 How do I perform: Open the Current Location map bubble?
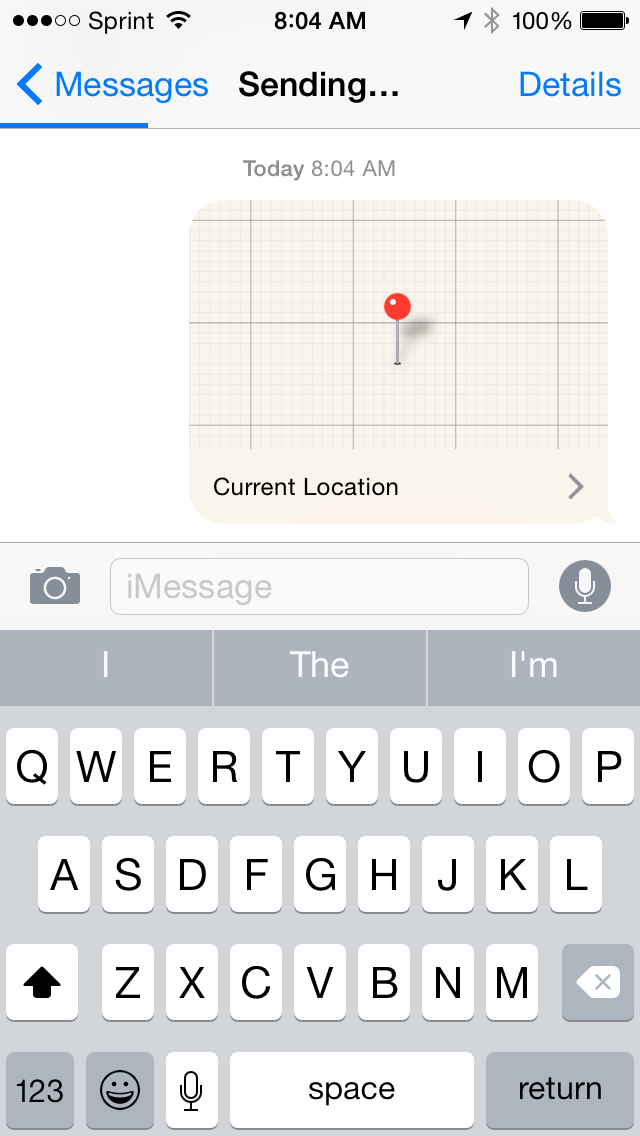(398, 362)
